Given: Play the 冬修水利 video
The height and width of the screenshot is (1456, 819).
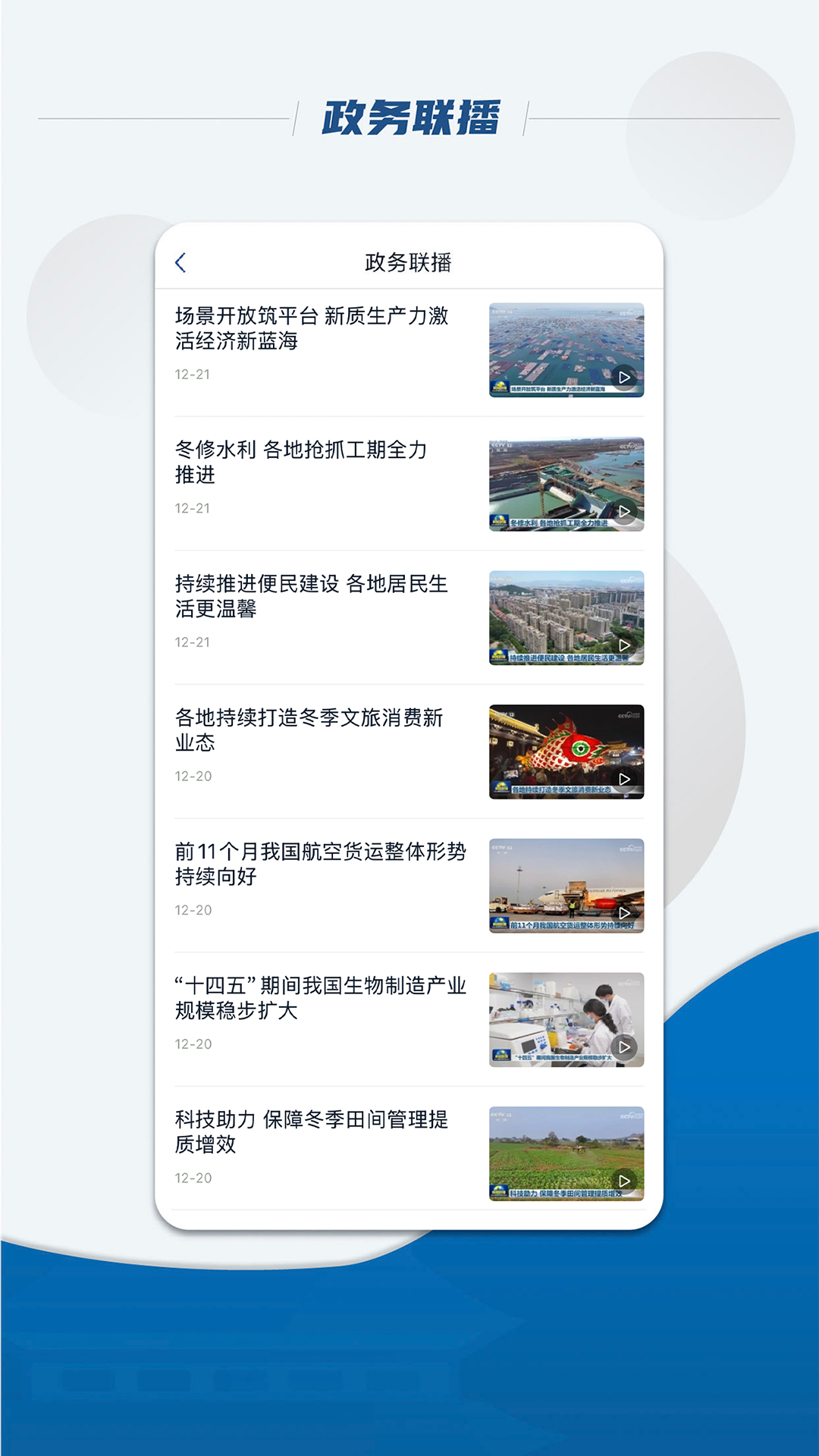Looking at the screenshot, I should click(624, 510).
